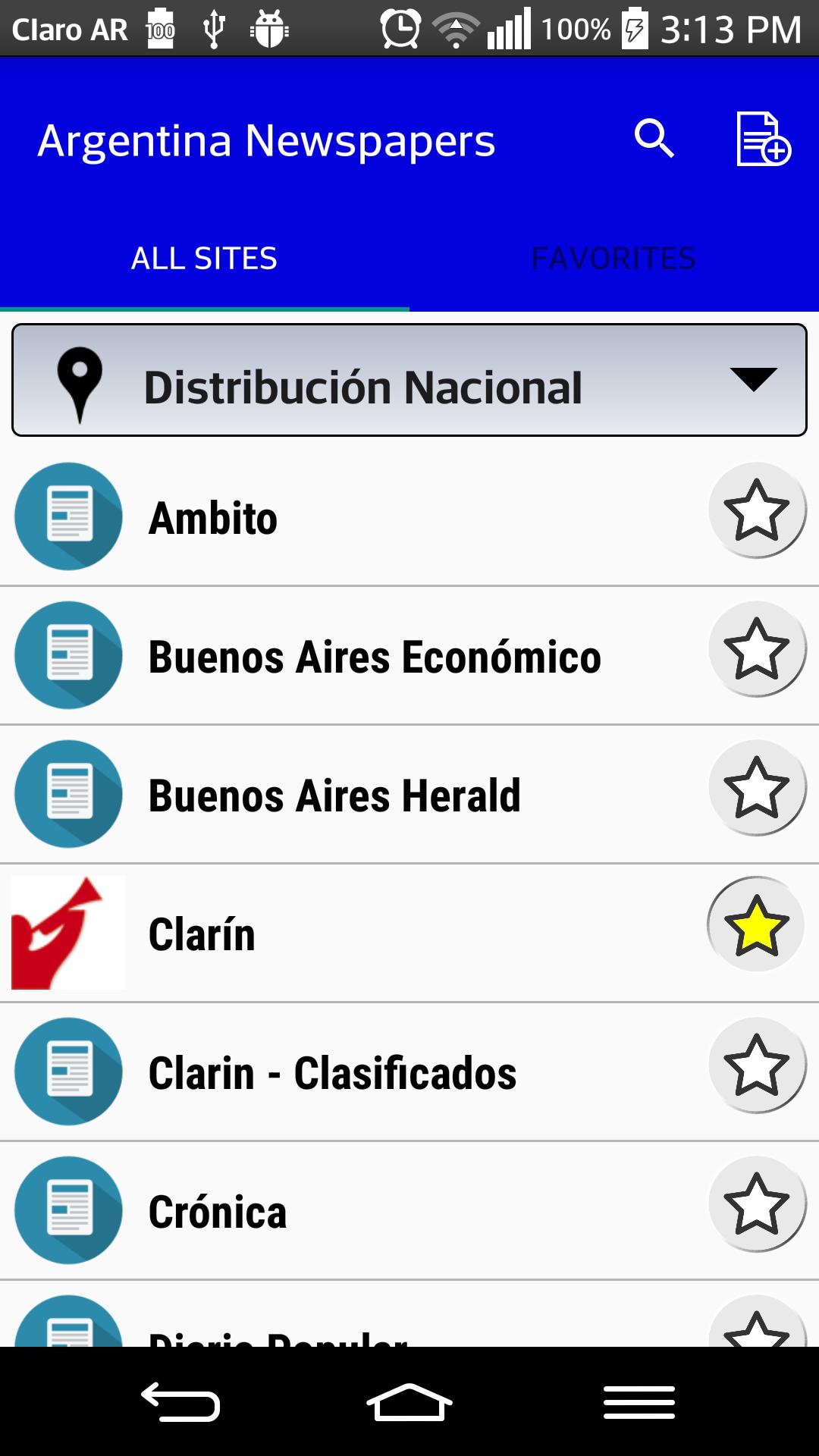Tap the Buenos Aires Herald newspaper icon

tap(68, 794)
